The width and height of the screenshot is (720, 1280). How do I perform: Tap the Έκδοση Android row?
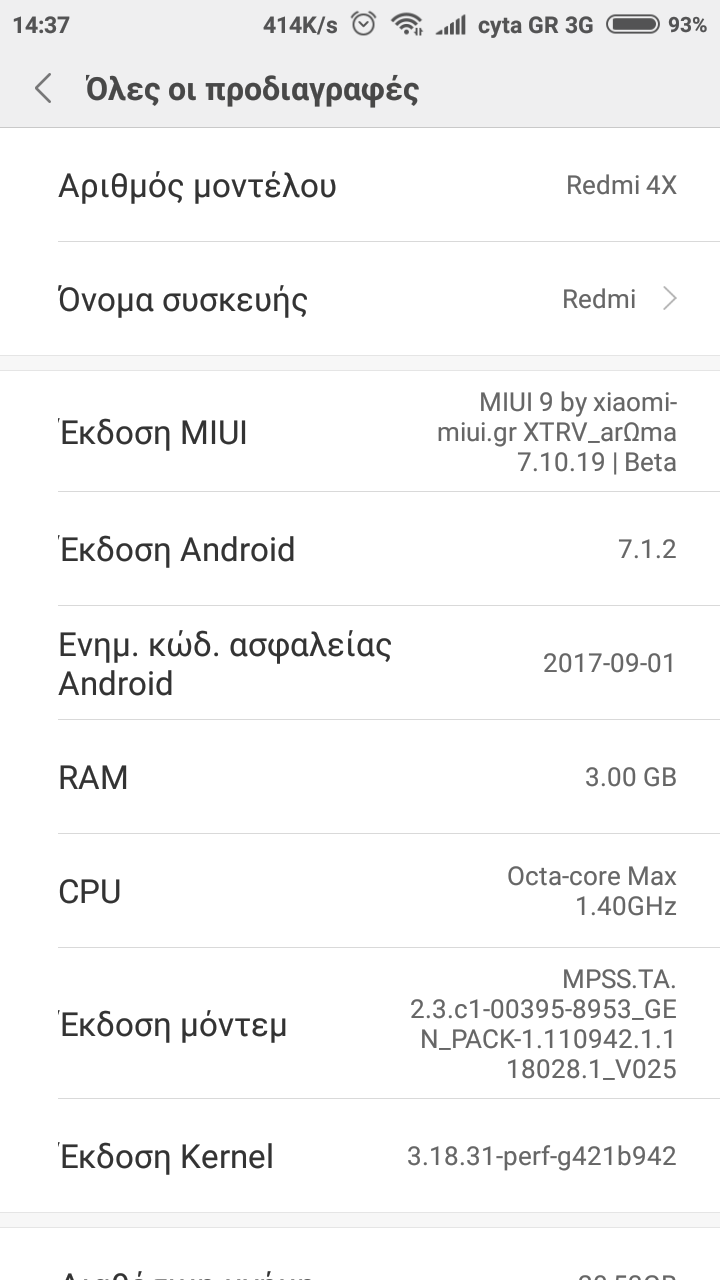click(360, 549)
